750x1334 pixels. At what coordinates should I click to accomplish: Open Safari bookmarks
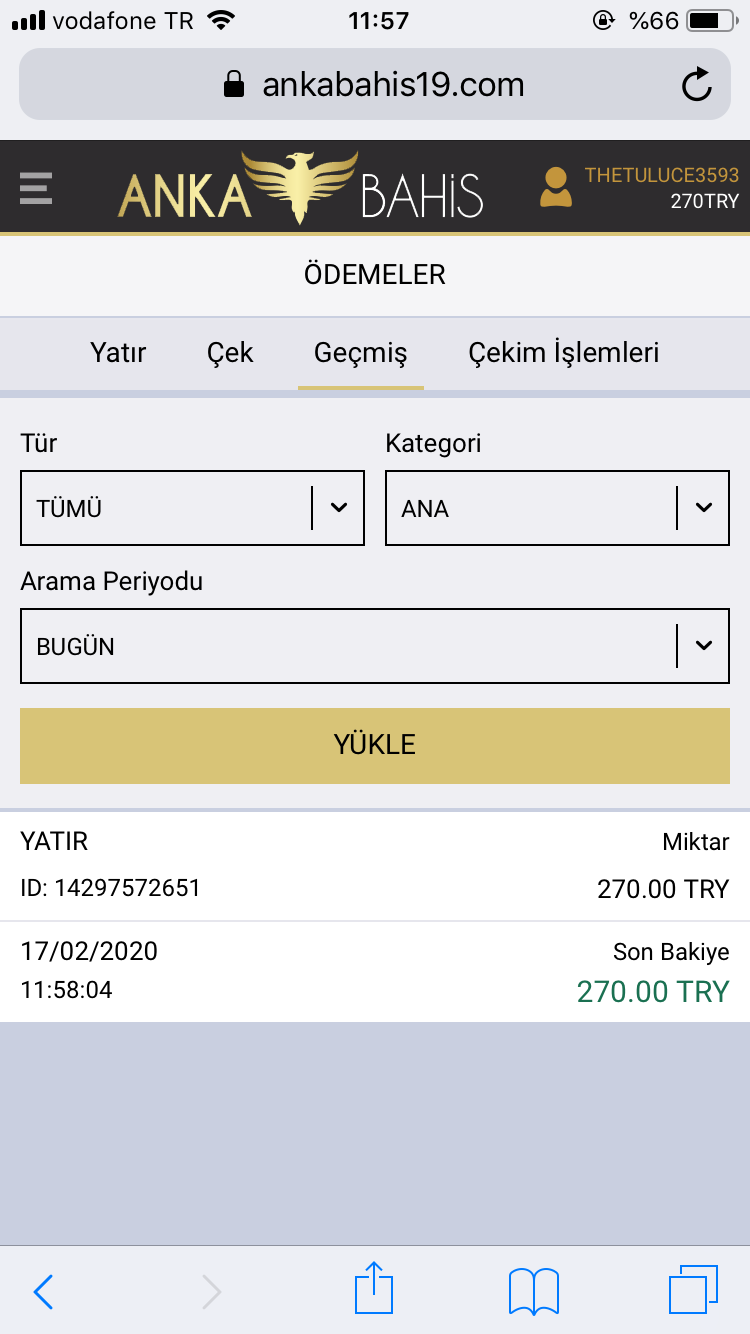click(x=534, y=1291)
